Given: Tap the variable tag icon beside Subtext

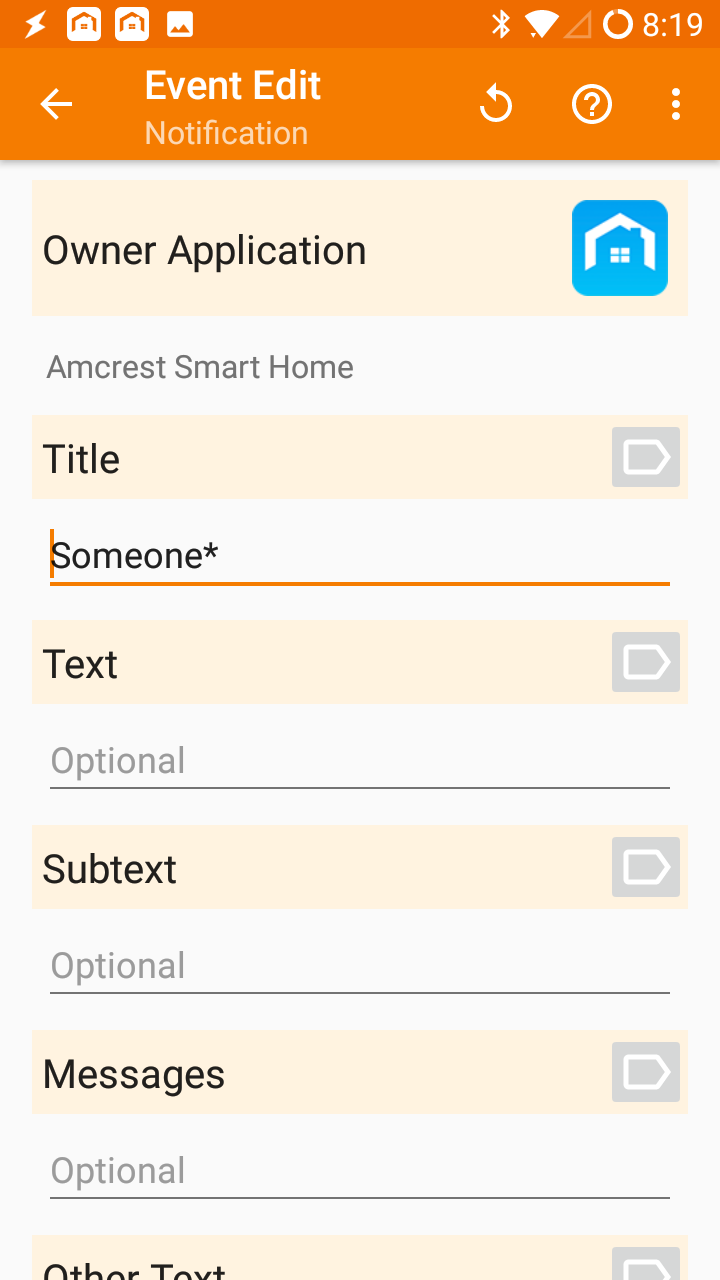Looking at the screenshot, I should pos(646,867).
